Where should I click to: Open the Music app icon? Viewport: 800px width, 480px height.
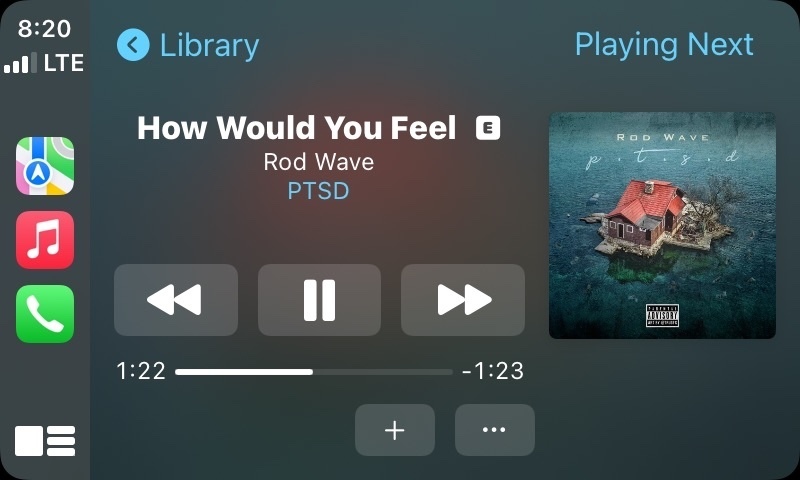45,240
